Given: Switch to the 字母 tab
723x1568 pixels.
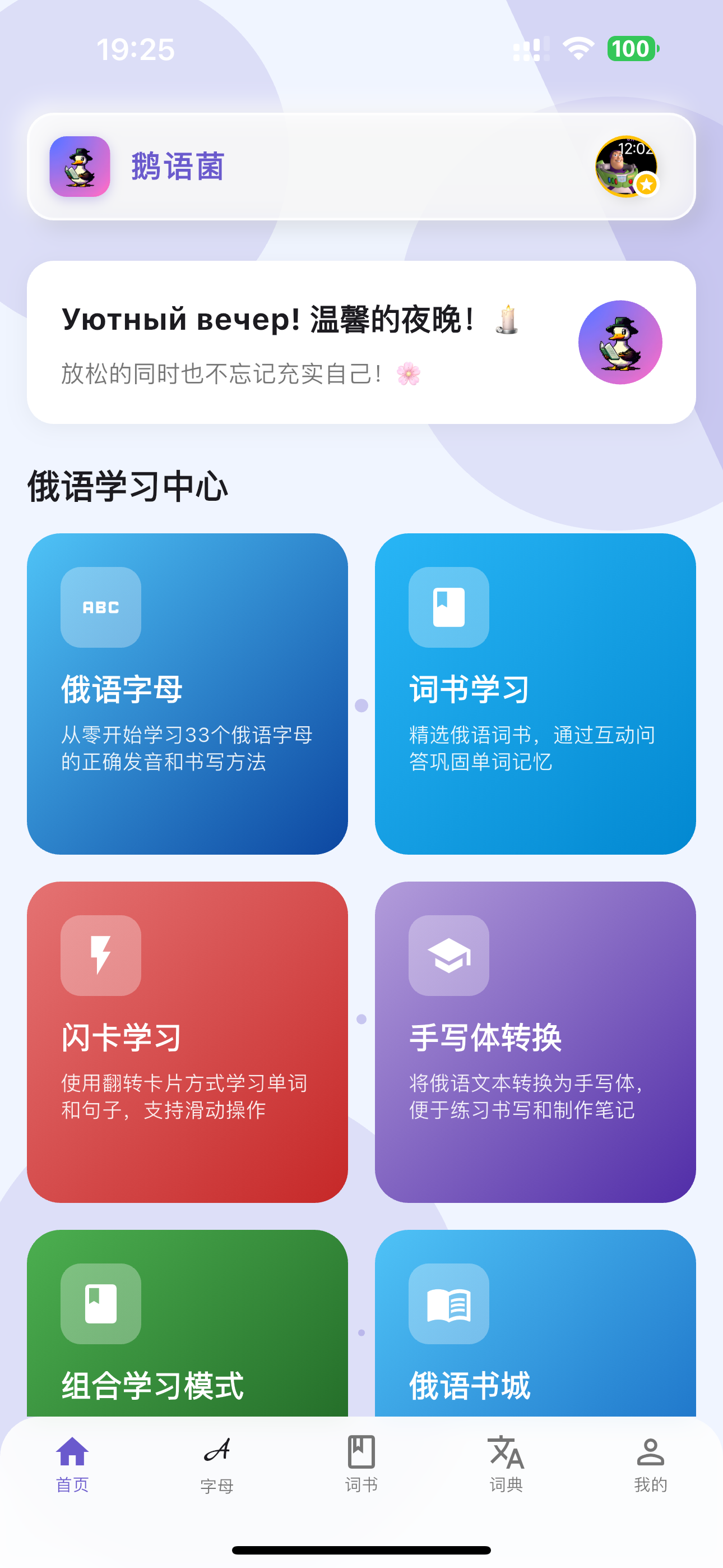Looking at the screenshot, I should pos(217,1464).
